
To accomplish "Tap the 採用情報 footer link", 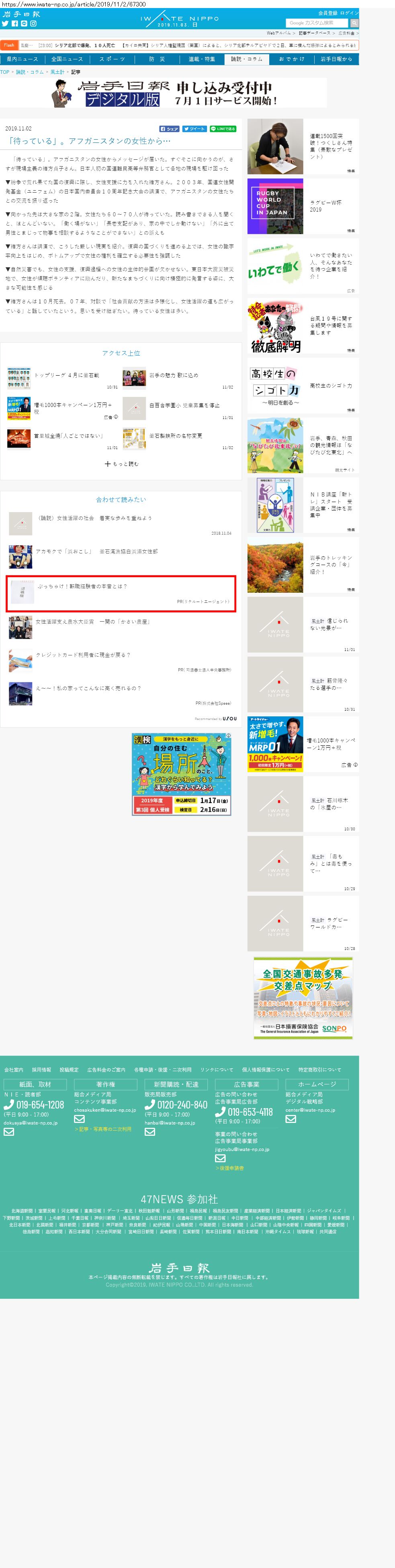I will 41,1070.
